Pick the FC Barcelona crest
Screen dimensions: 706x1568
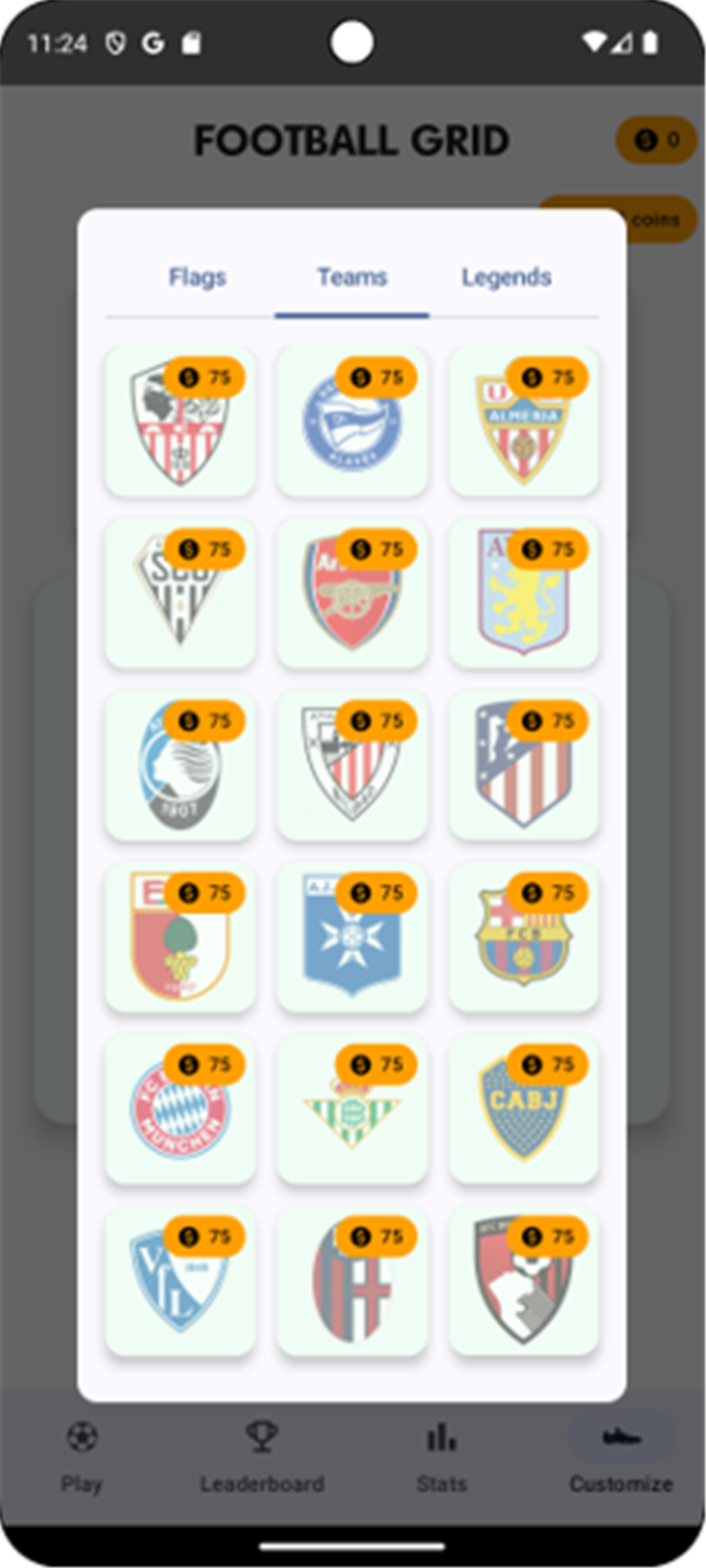(524, 938)
